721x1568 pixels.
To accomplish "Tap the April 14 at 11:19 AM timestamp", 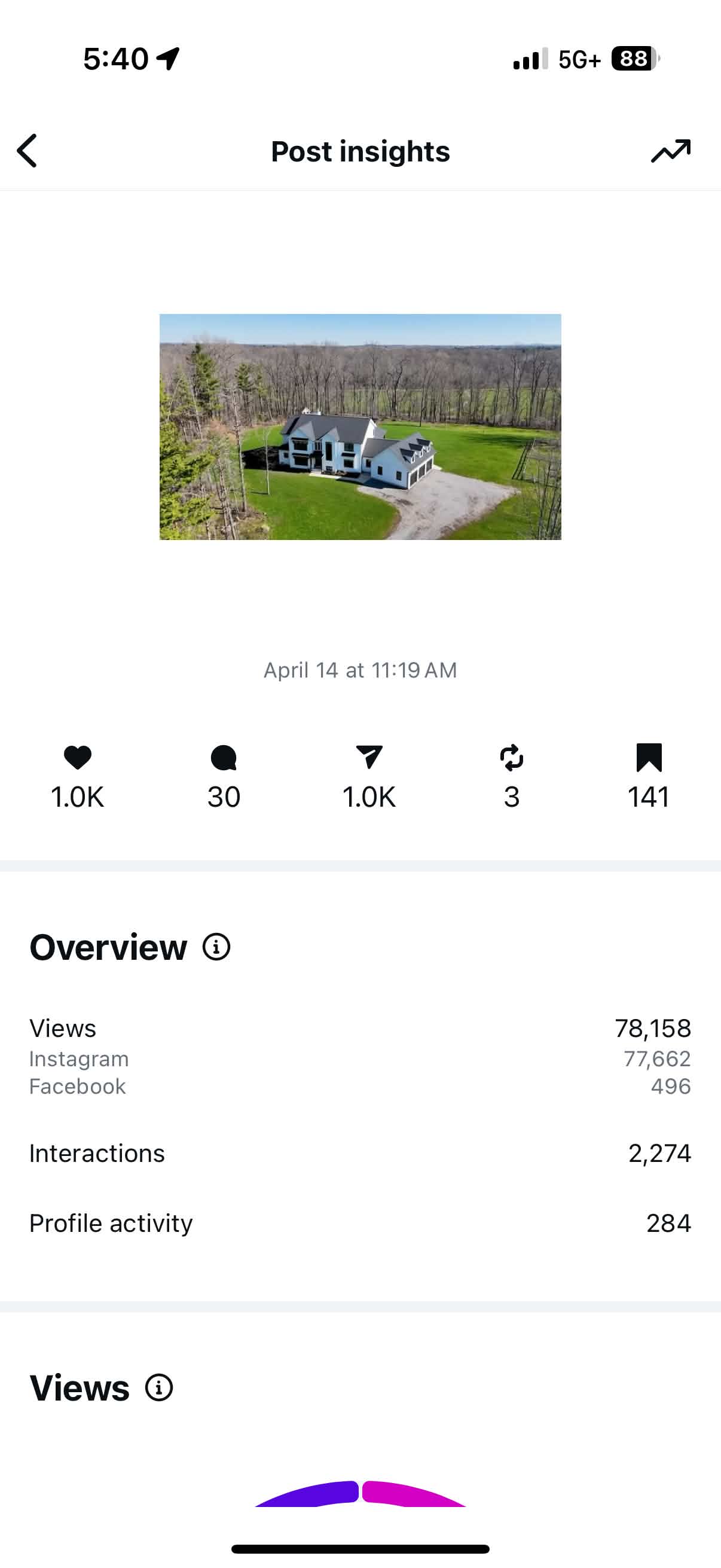I will click(360, 670).
